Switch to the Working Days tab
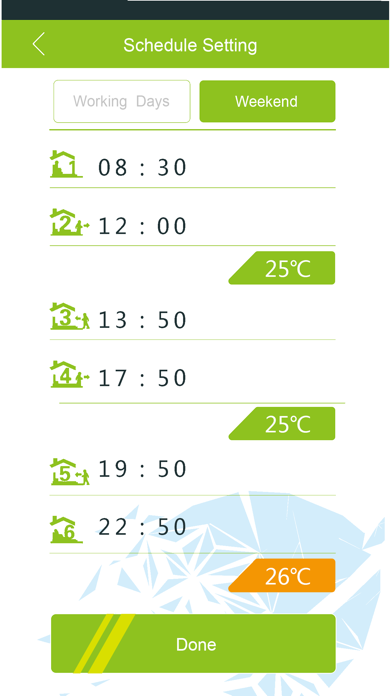The image size is (392, 696). click(122, 101)
